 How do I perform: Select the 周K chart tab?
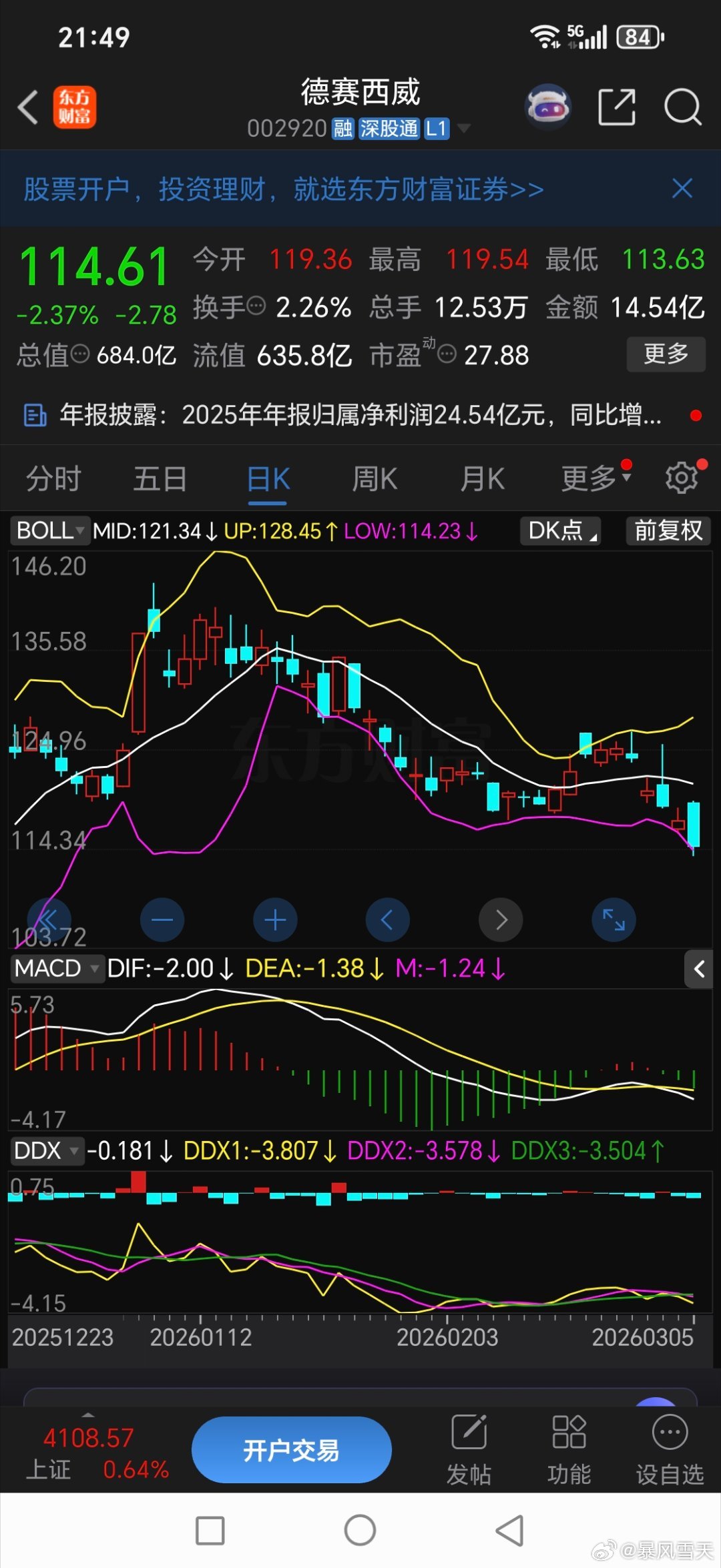point(375,478)
